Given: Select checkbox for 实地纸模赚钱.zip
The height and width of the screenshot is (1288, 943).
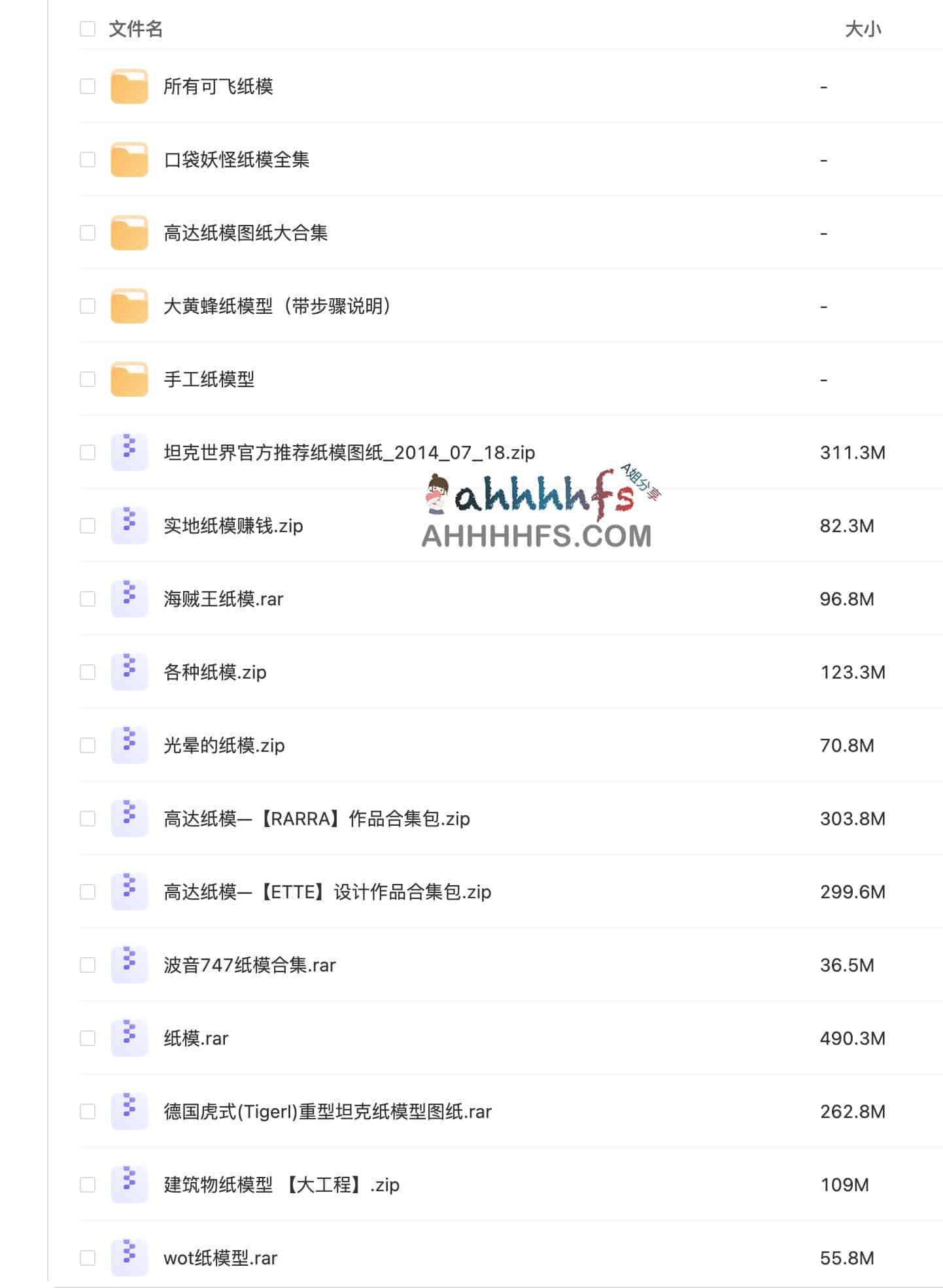Looking at the screenshot, I should (x=87, y=526).
